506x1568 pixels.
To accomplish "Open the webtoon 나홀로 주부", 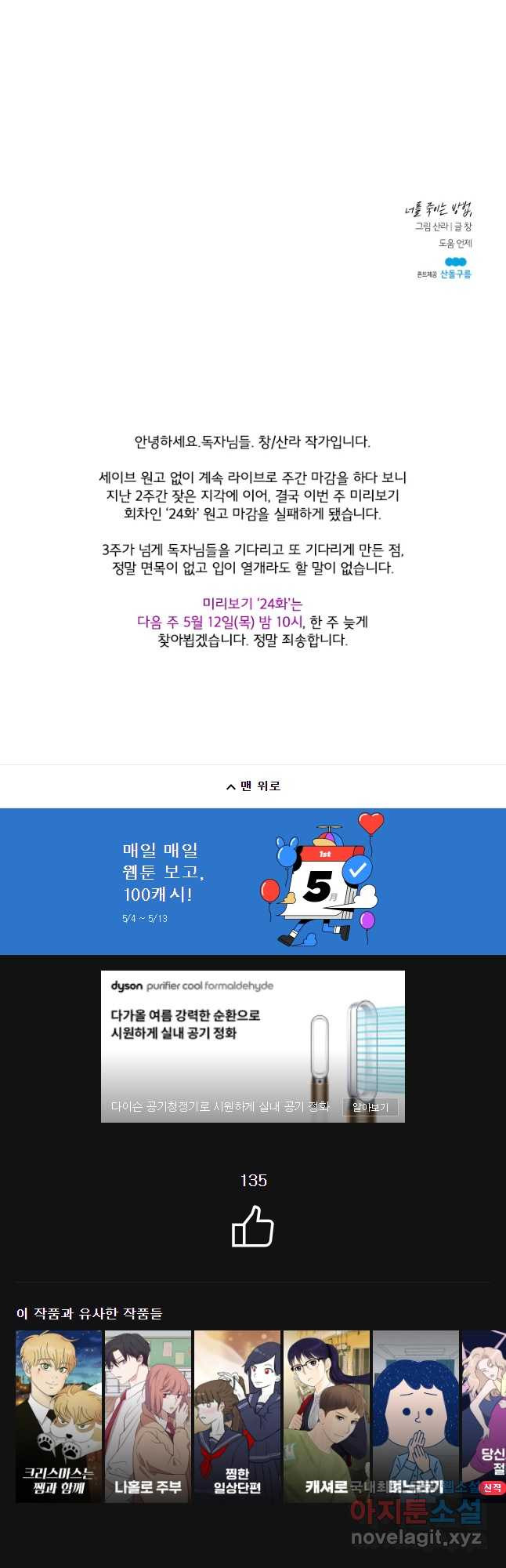I will click(x=148, y=1416).
